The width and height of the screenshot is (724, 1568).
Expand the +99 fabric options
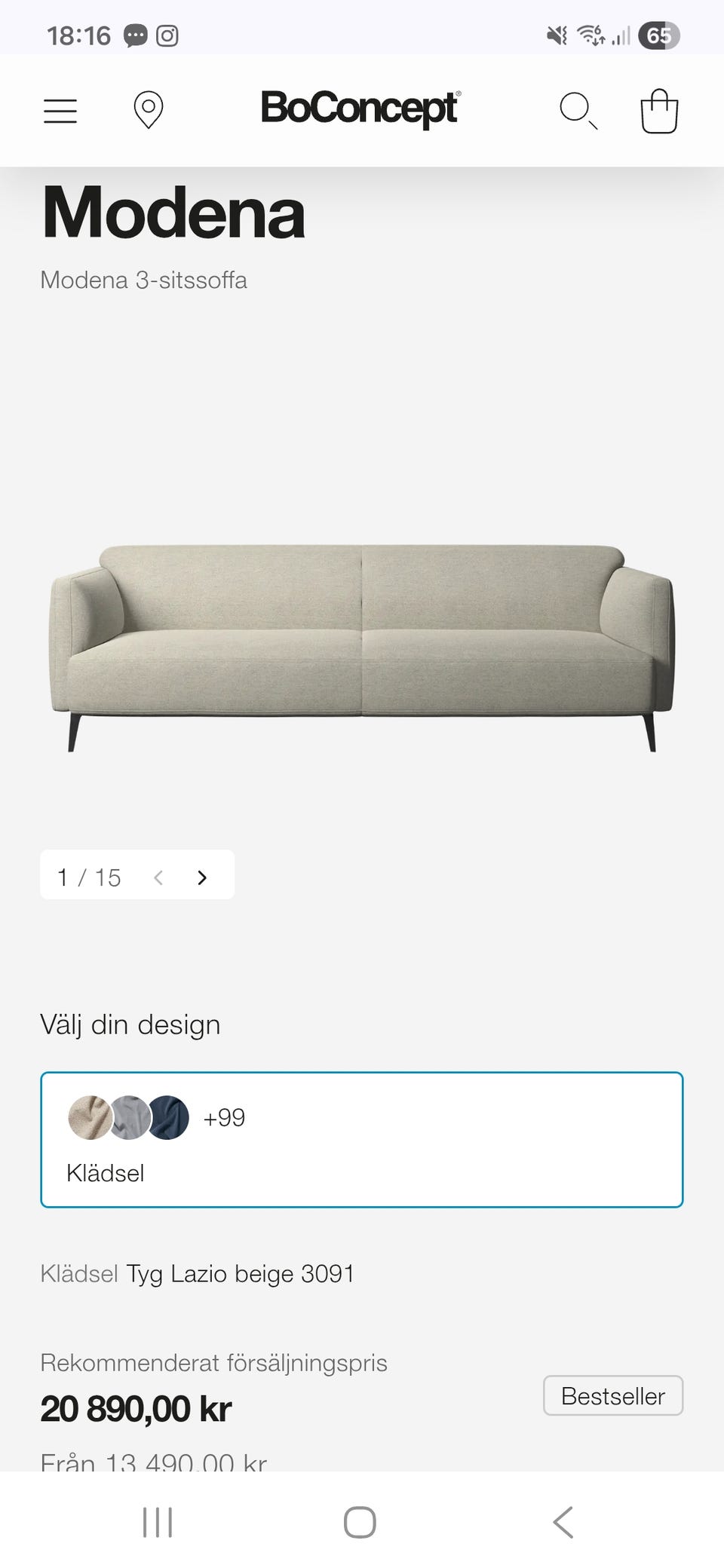pos(224,1118)
